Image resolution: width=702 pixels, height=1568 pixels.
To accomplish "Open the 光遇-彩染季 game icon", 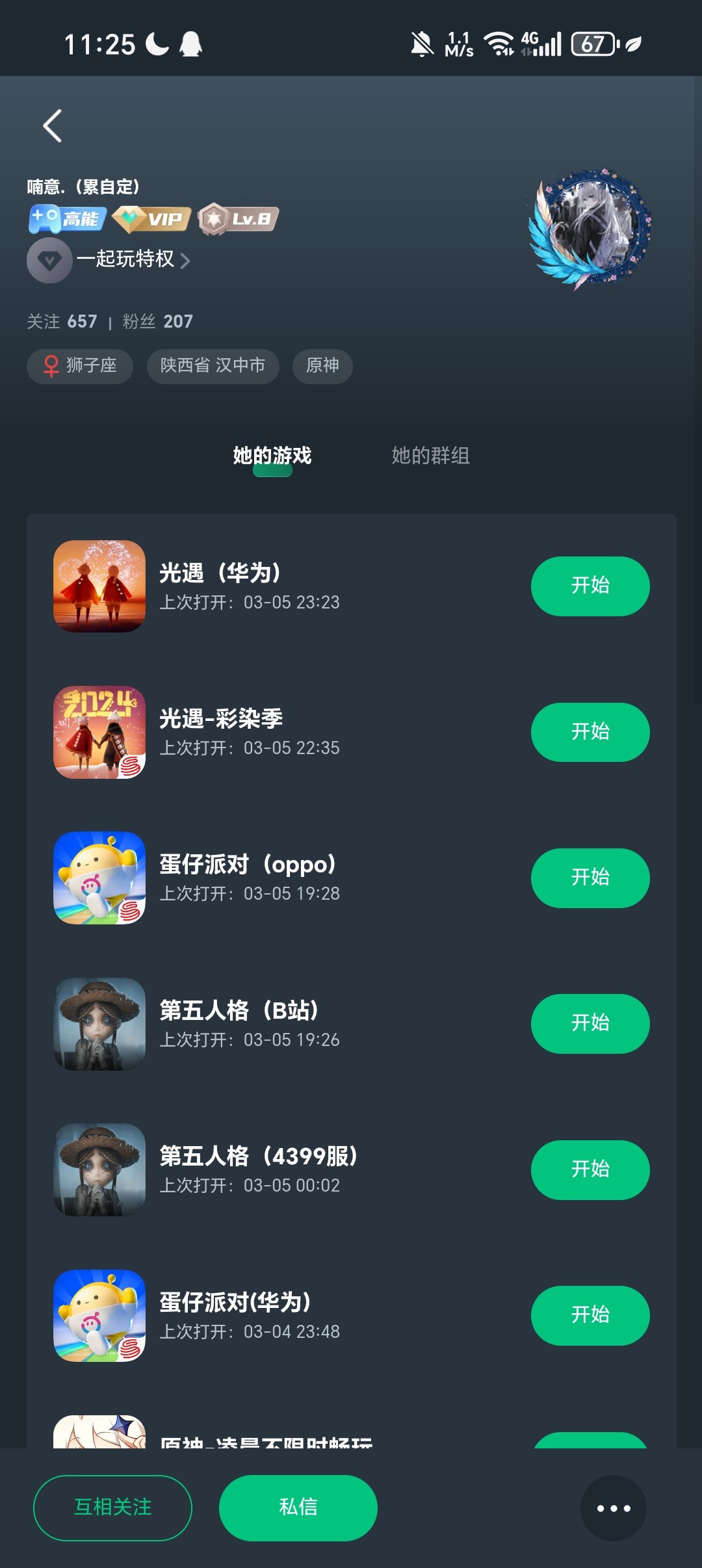I will pyautogui.click(x=99, y=732).
